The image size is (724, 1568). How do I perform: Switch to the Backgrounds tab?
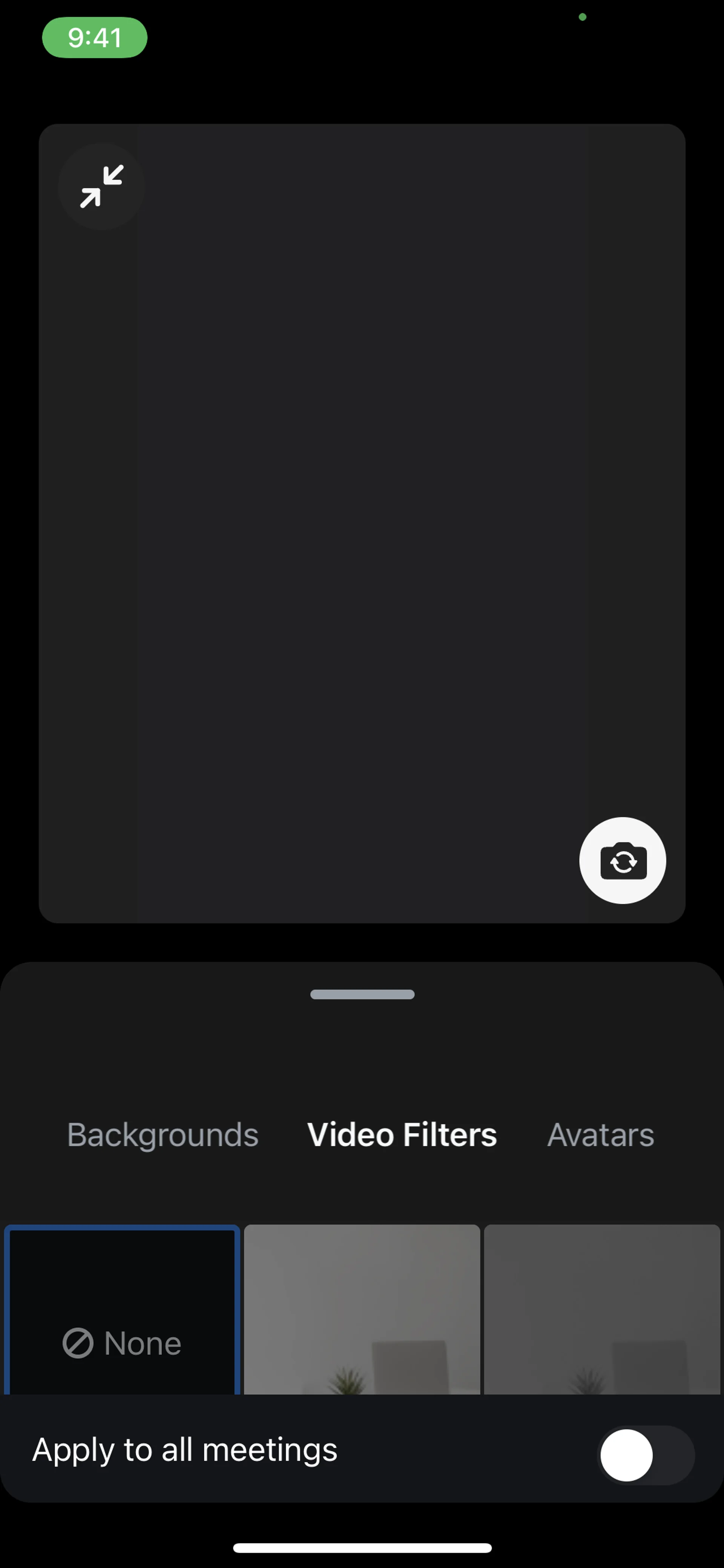163,1135
